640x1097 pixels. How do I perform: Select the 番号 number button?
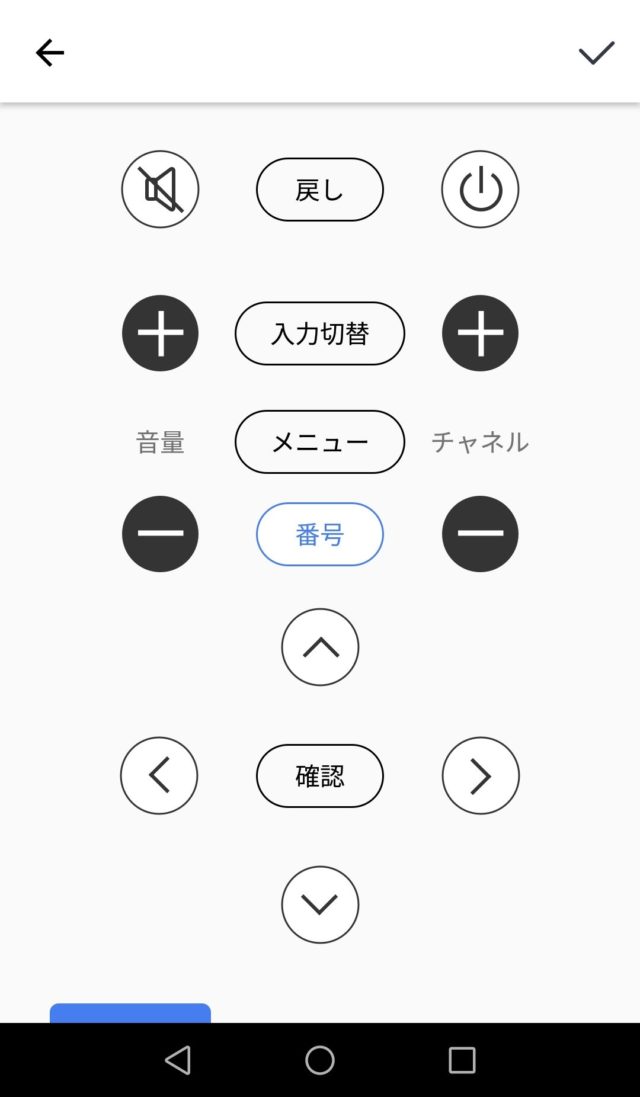pyautogui.click(x=320, y=534)
